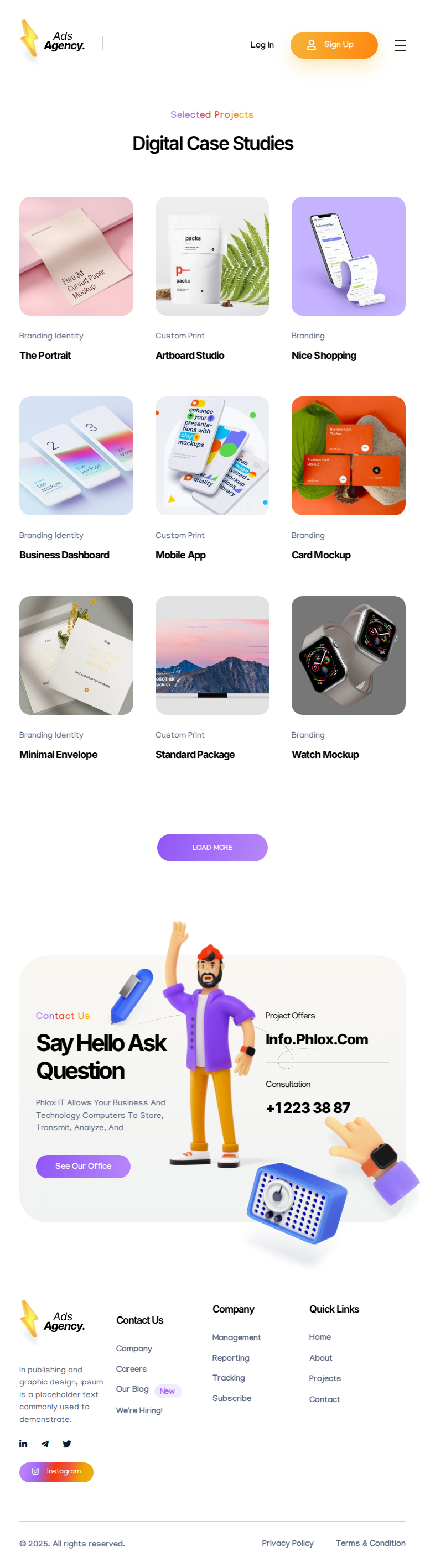425x1568 pixels.
Task: Open the Twitter icon in footer
Action: (67, 1444)
